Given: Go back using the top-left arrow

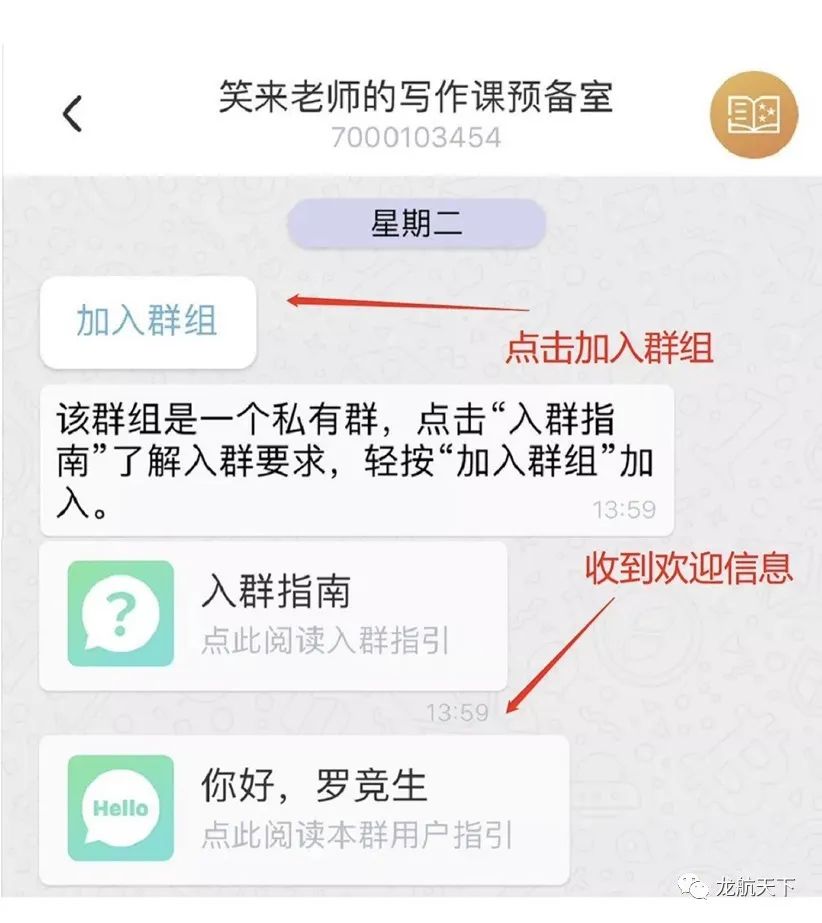Looking at the screenshot, I should tap(72, 114).
